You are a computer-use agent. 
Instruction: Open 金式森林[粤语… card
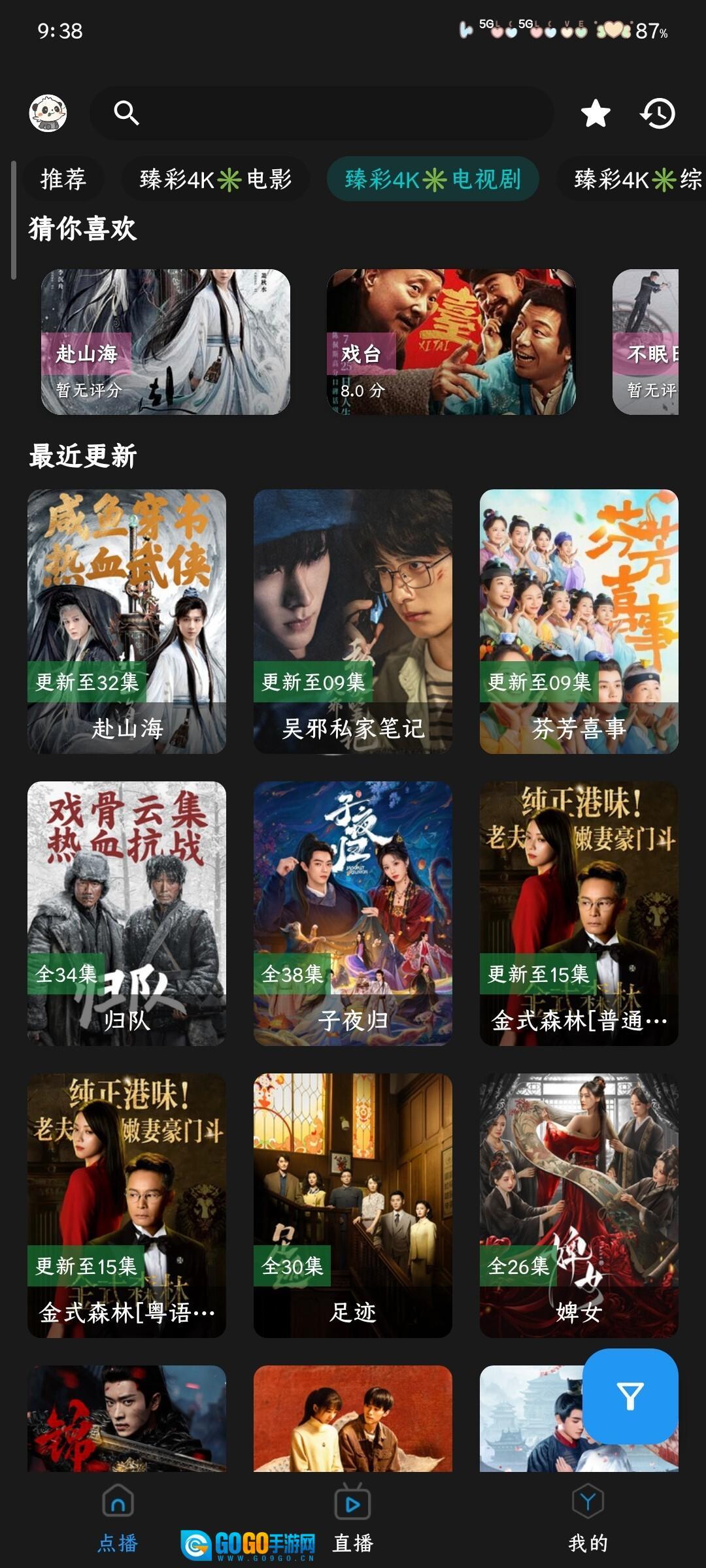[127, 1205]
